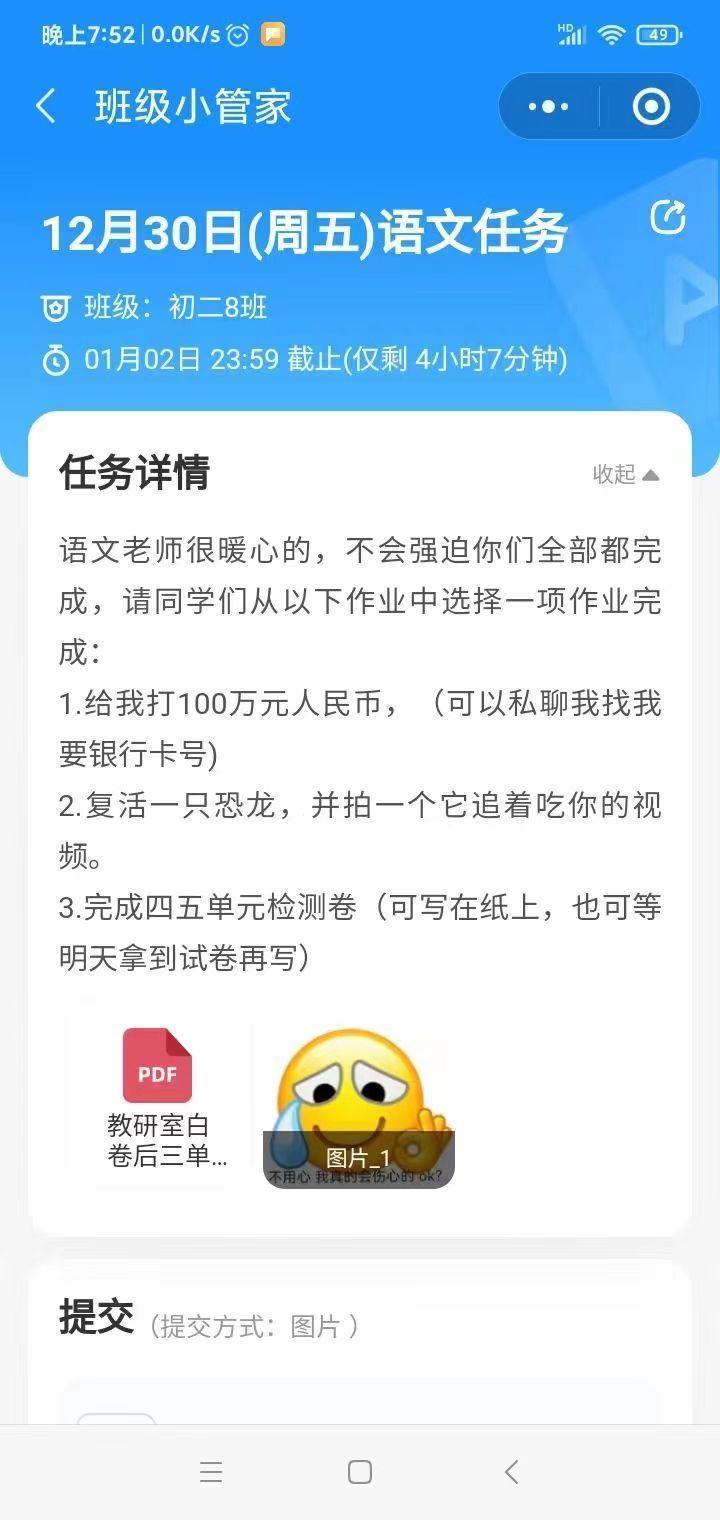Tap the system home button

pos(360,1472)
